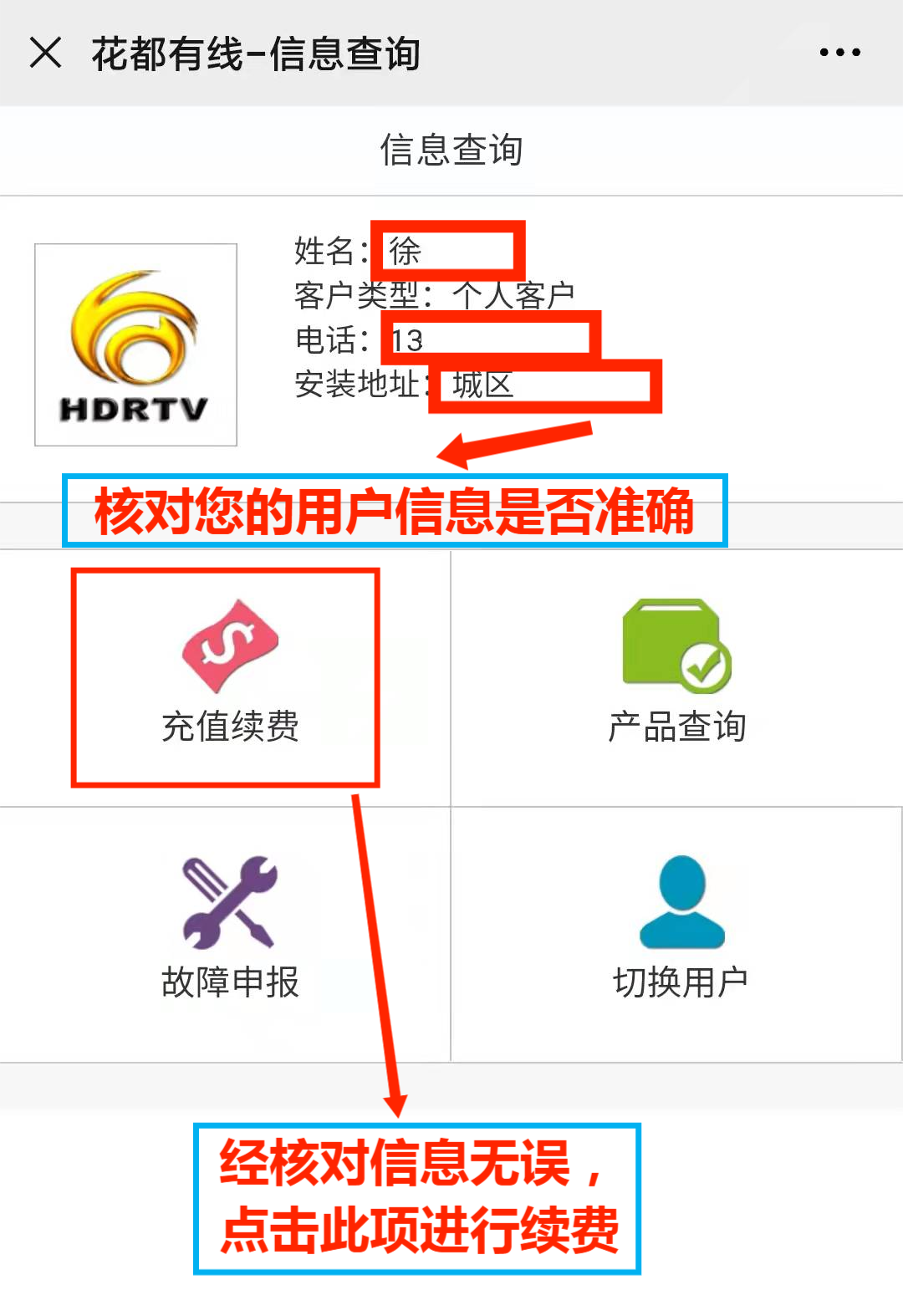Select 故障申报 to report a fault
The width and height of the screenshot is (903, 1316).
pos(229,930)
